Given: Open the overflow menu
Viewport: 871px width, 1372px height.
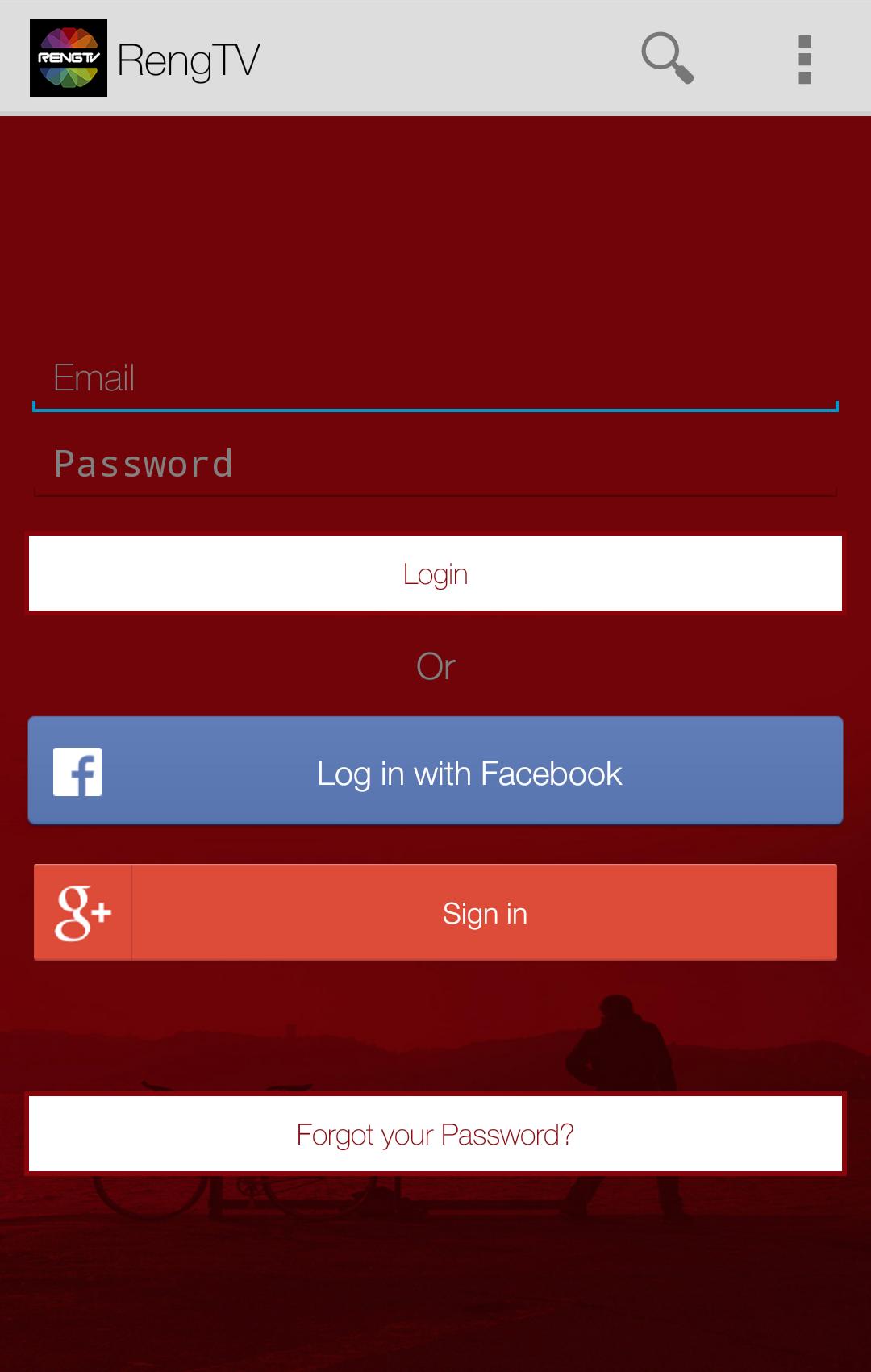Looking at the screenshot, I should (x=804, y=59).
